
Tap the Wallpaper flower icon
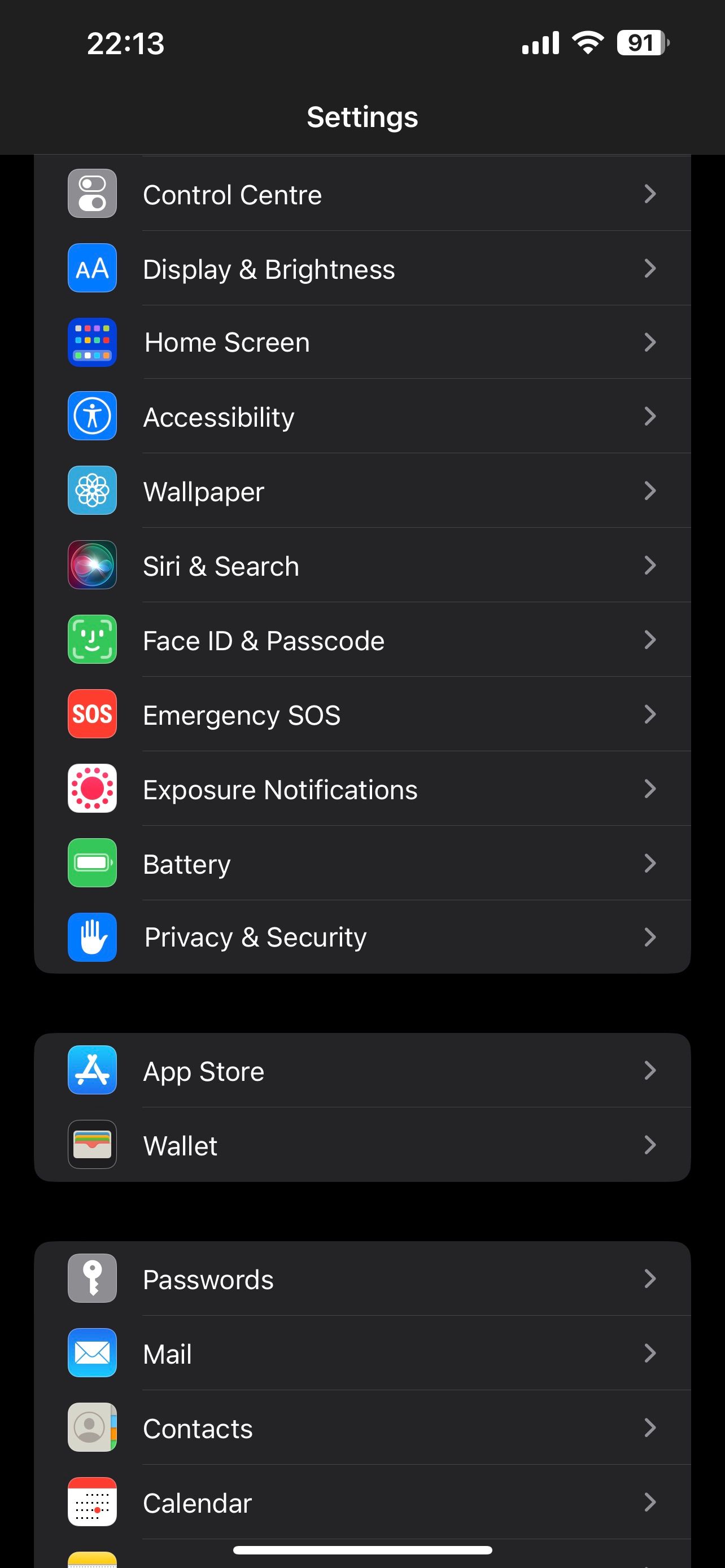click(x=92, y=490)
